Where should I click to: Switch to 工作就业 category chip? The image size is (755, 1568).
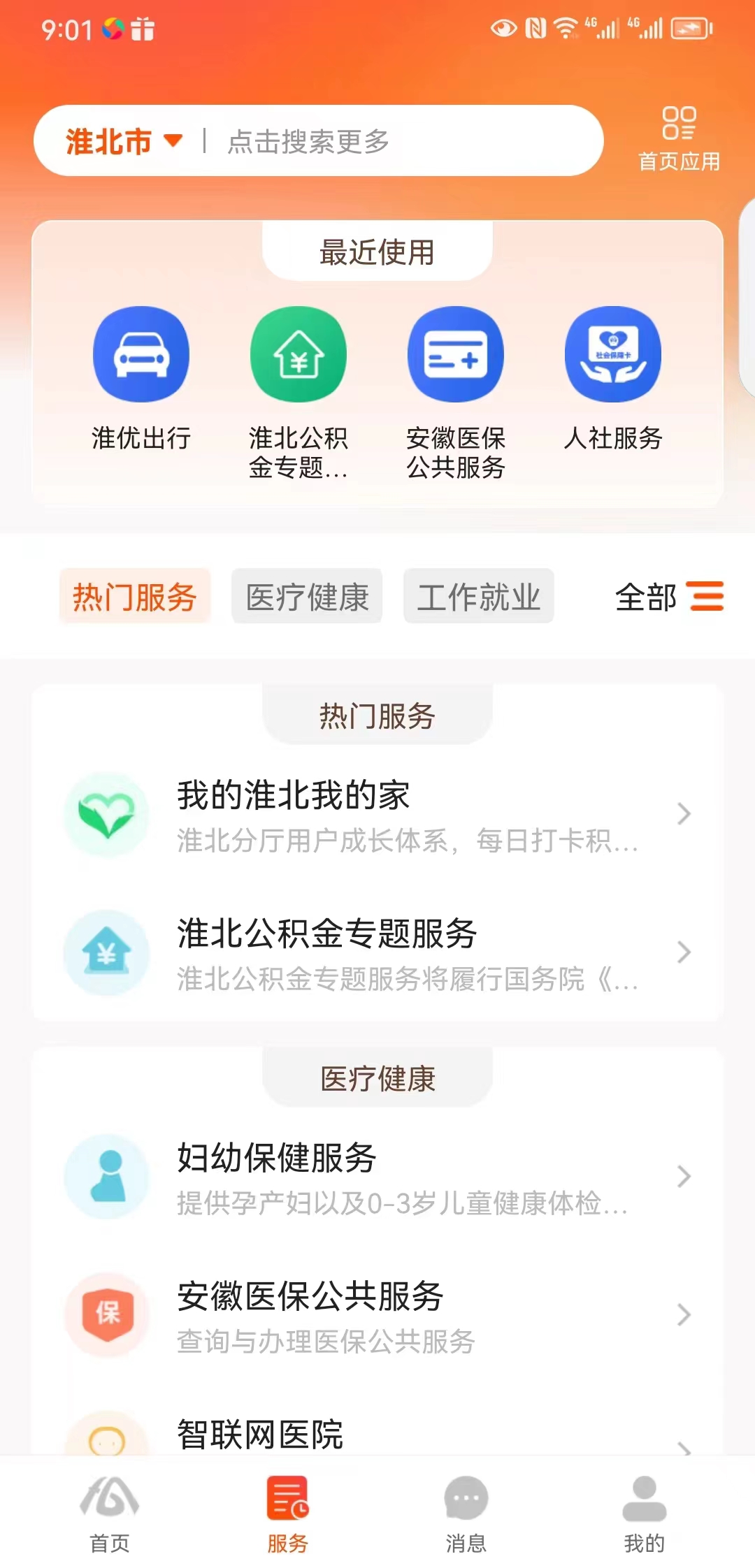tap(478, 597)
